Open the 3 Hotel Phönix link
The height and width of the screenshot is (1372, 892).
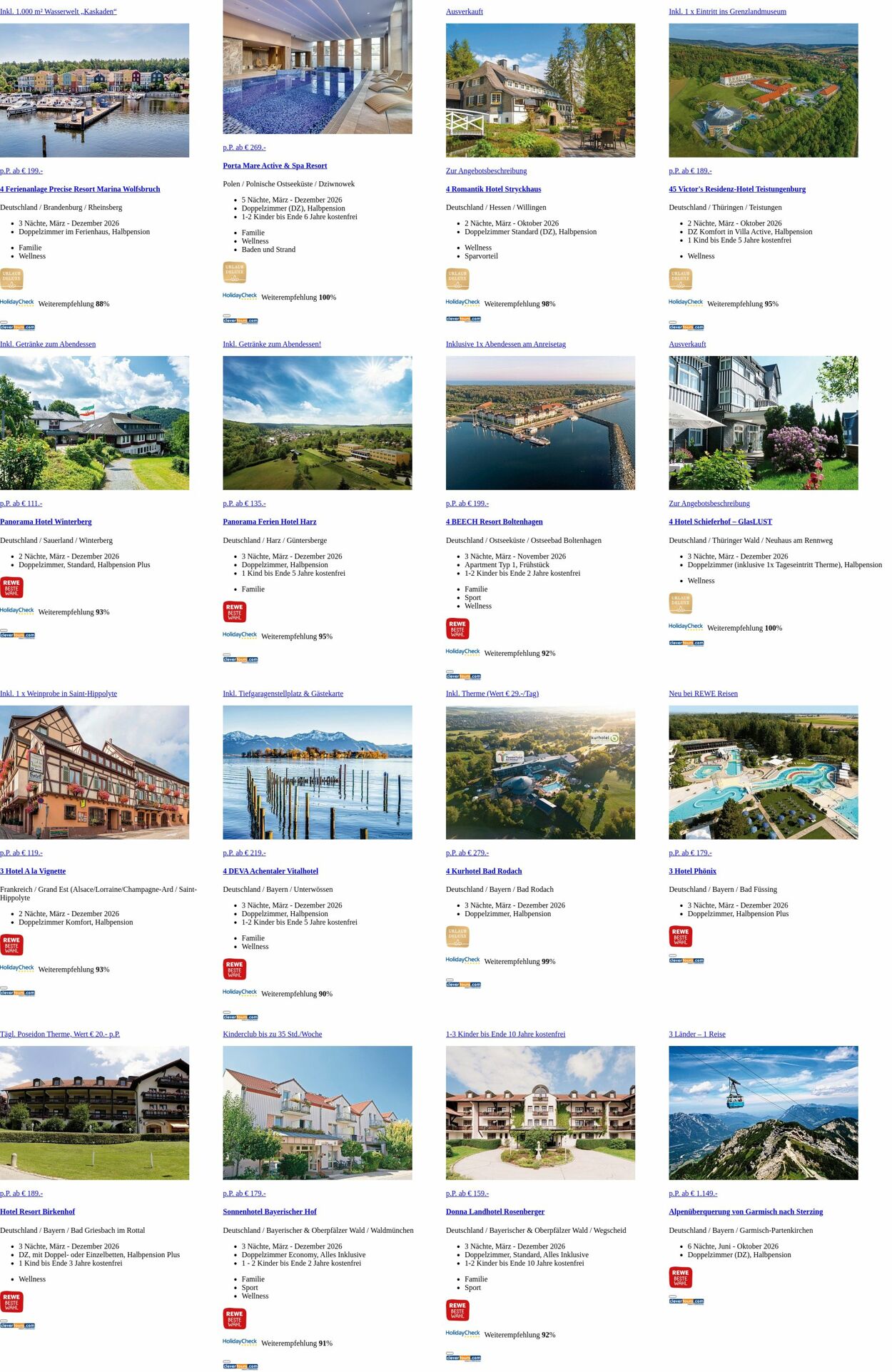pos(692,871)
